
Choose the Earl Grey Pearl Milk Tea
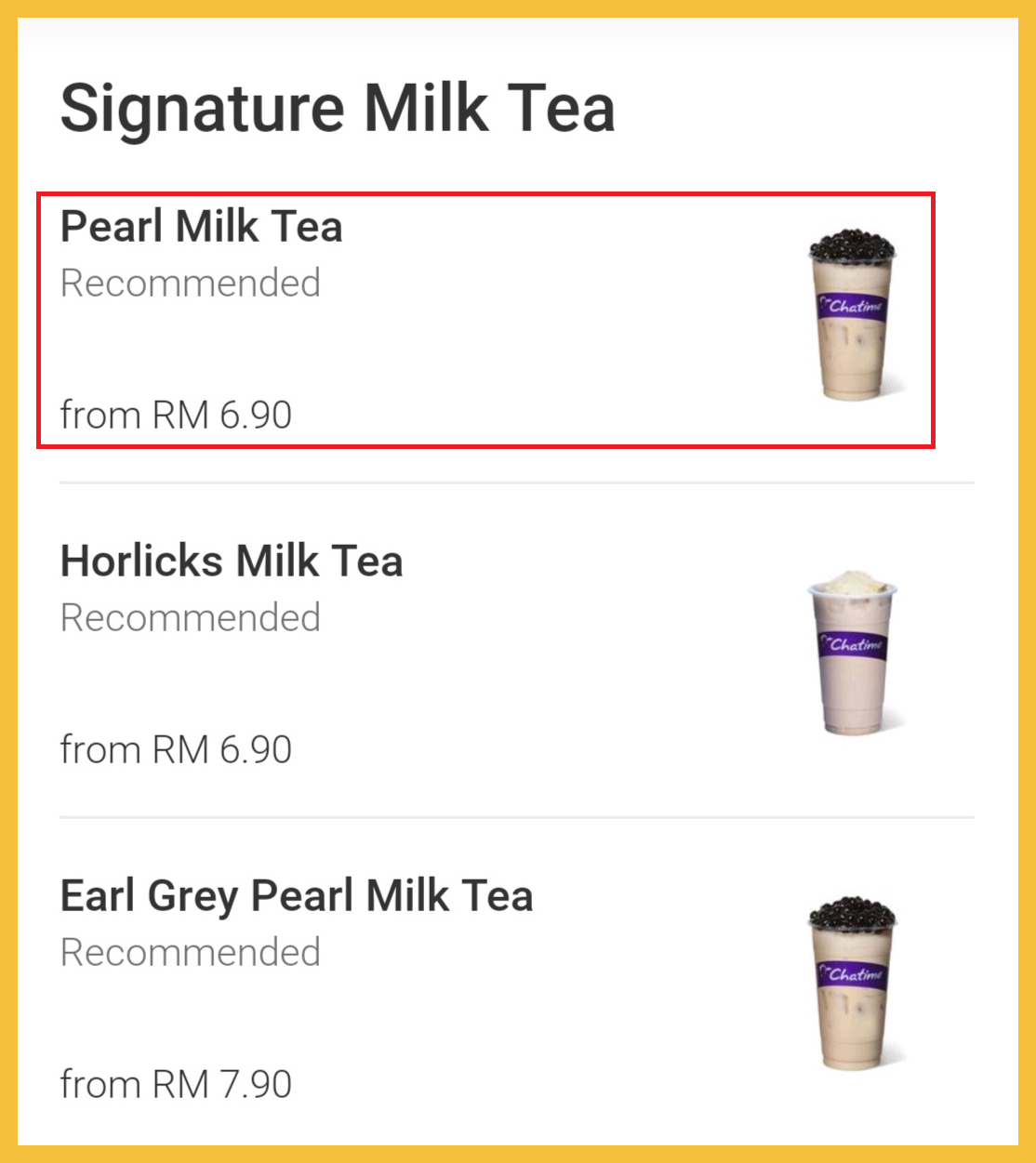tap(297, 896)
